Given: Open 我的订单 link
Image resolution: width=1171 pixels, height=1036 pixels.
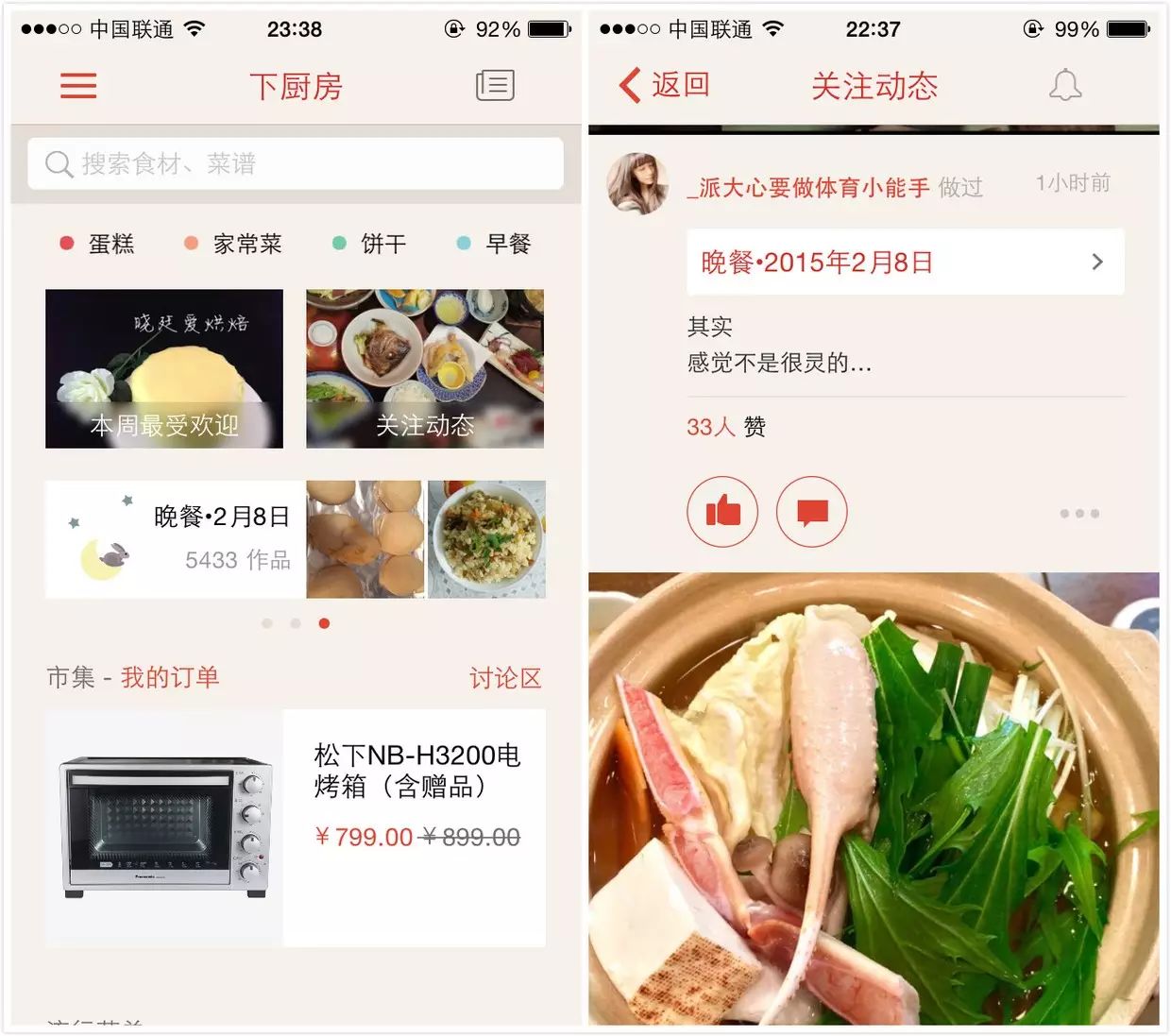Looking at the screenshot, I should point(170,677).
